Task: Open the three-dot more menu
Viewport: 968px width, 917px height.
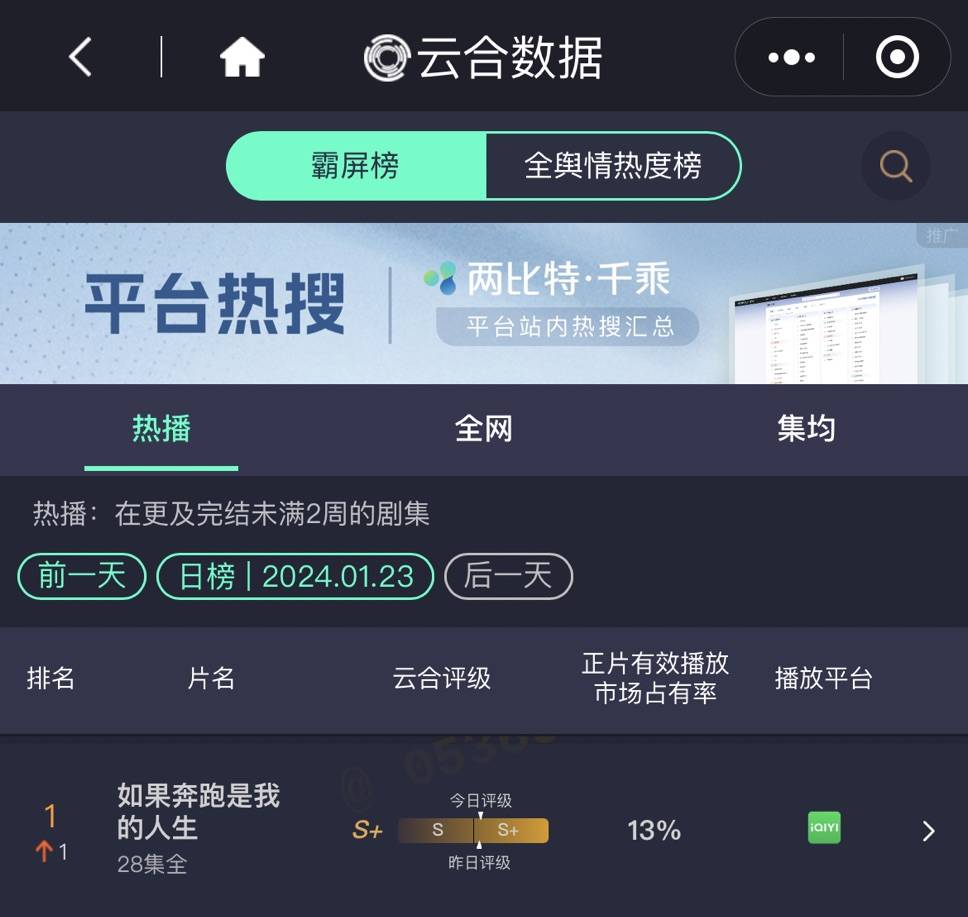Action: point(791,57)
